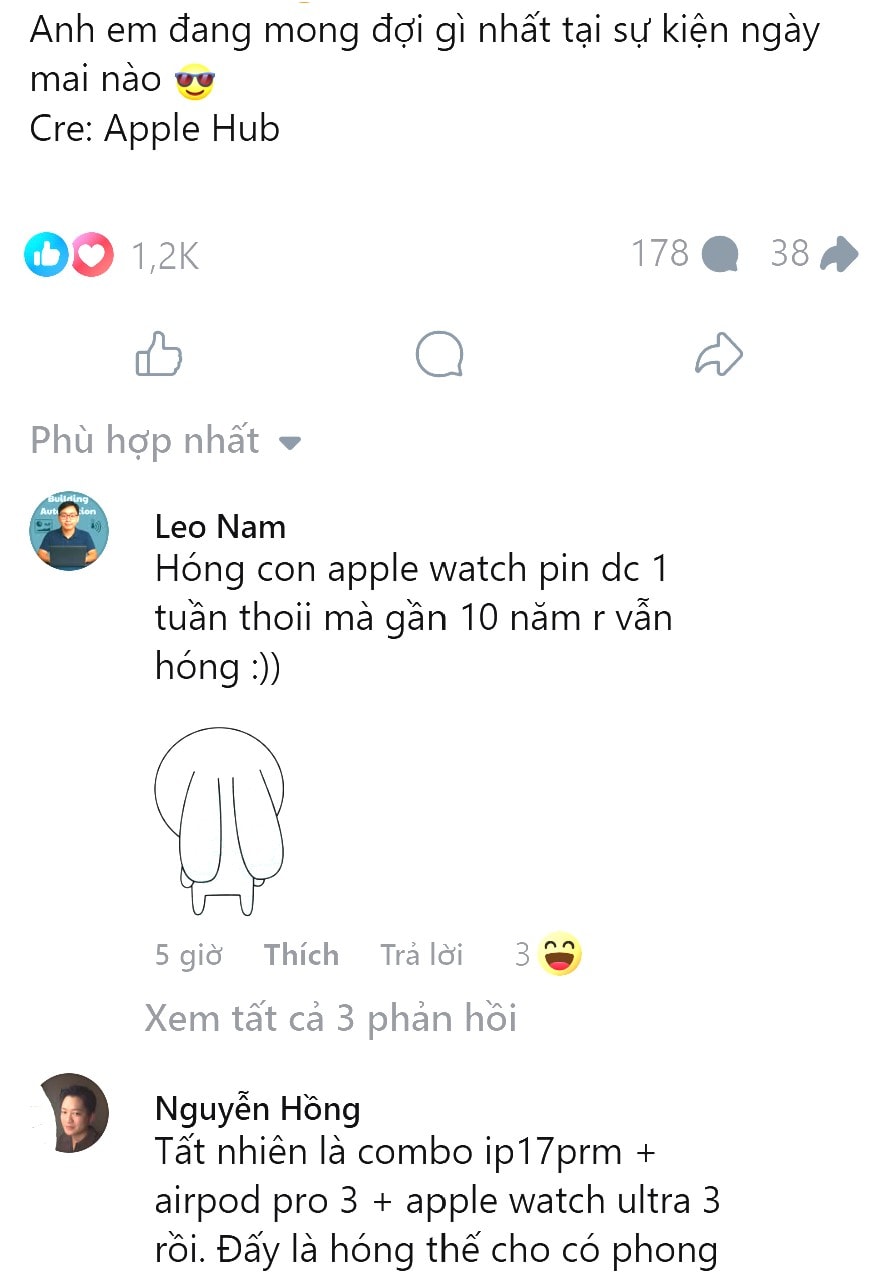The width and height of the screenshot is (884, 1276).
Task: View reactions on Leo Nam's comment
Action: tap(549, 955)
